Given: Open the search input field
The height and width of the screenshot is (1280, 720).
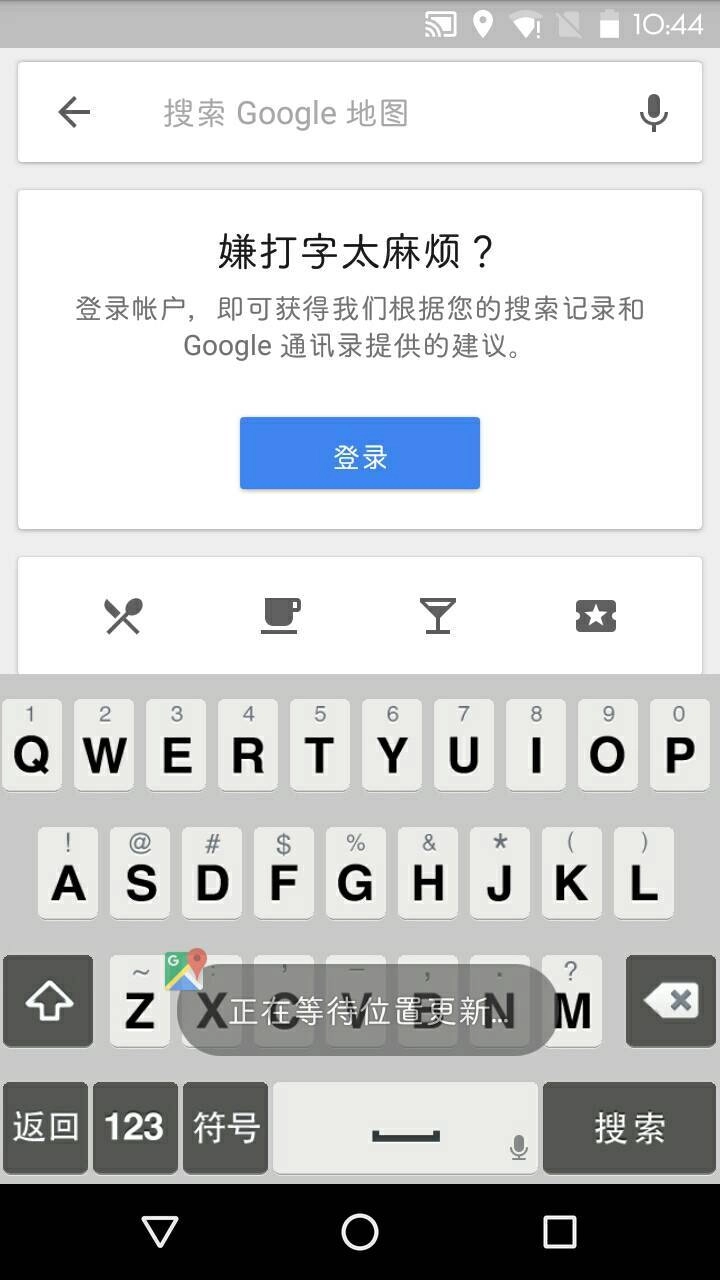Looking at the screenshot, I should click(350, 112).
